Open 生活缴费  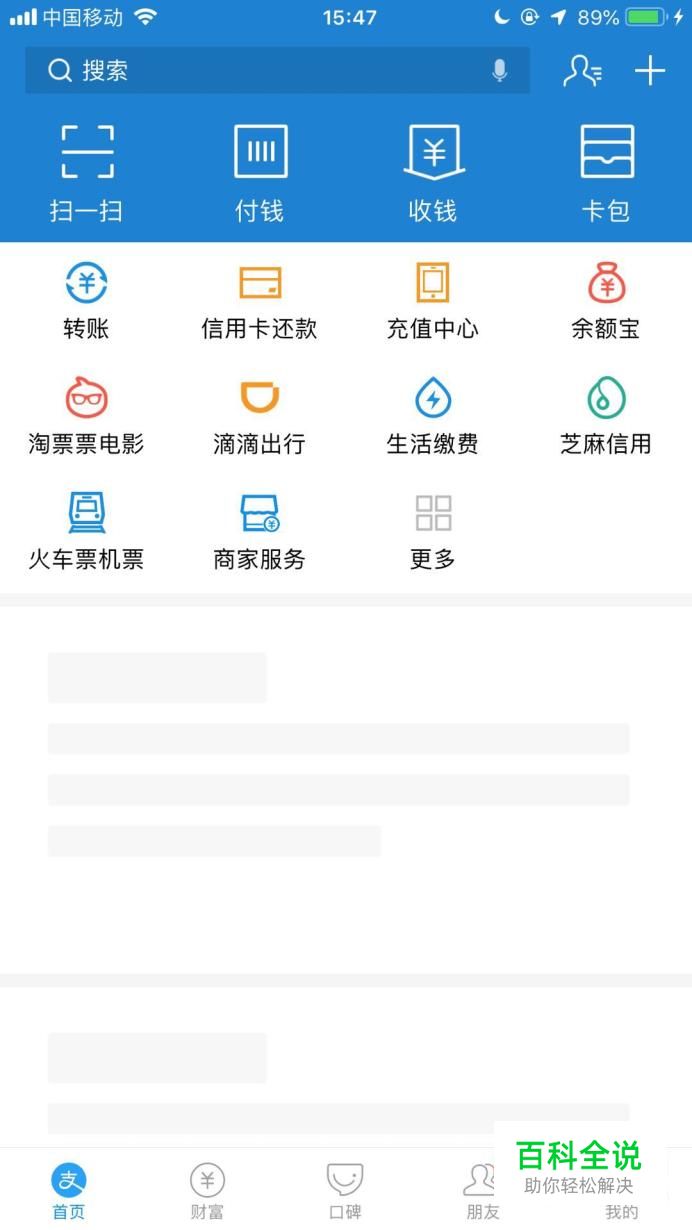433,416
